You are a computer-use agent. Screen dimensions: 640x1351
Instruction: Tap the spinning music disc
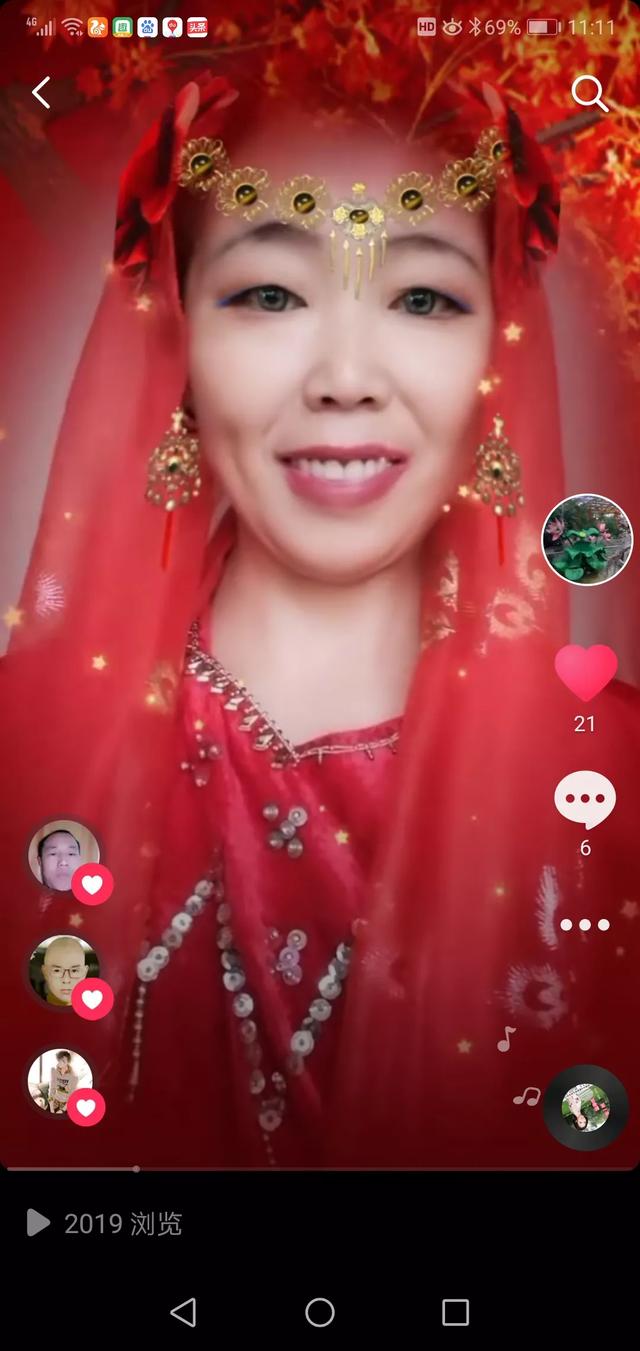click(585, 1107)
